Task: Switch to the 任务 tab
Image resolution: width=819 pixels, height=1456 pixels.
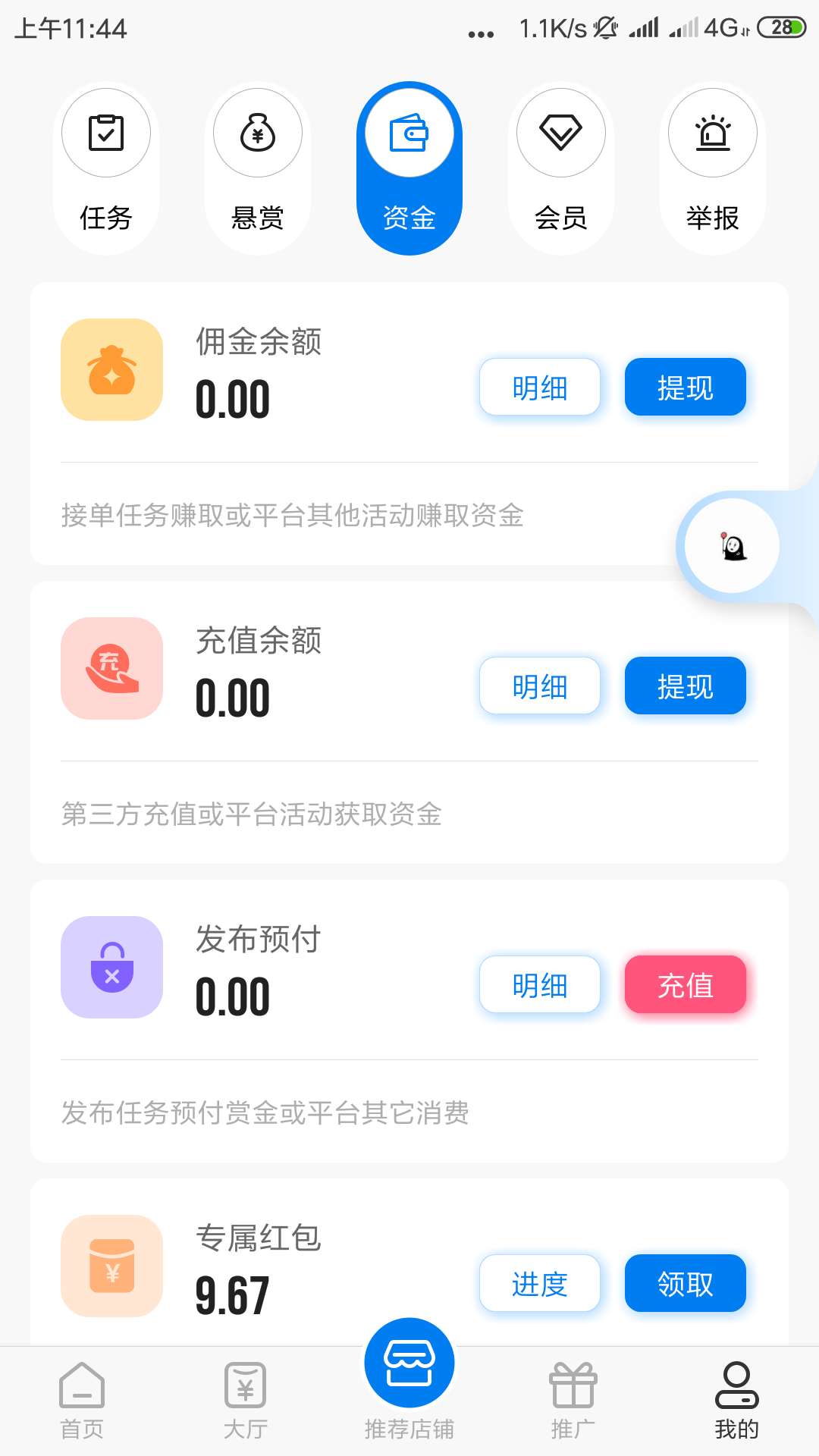Action: pyautogui.click(x=106, y=168)
